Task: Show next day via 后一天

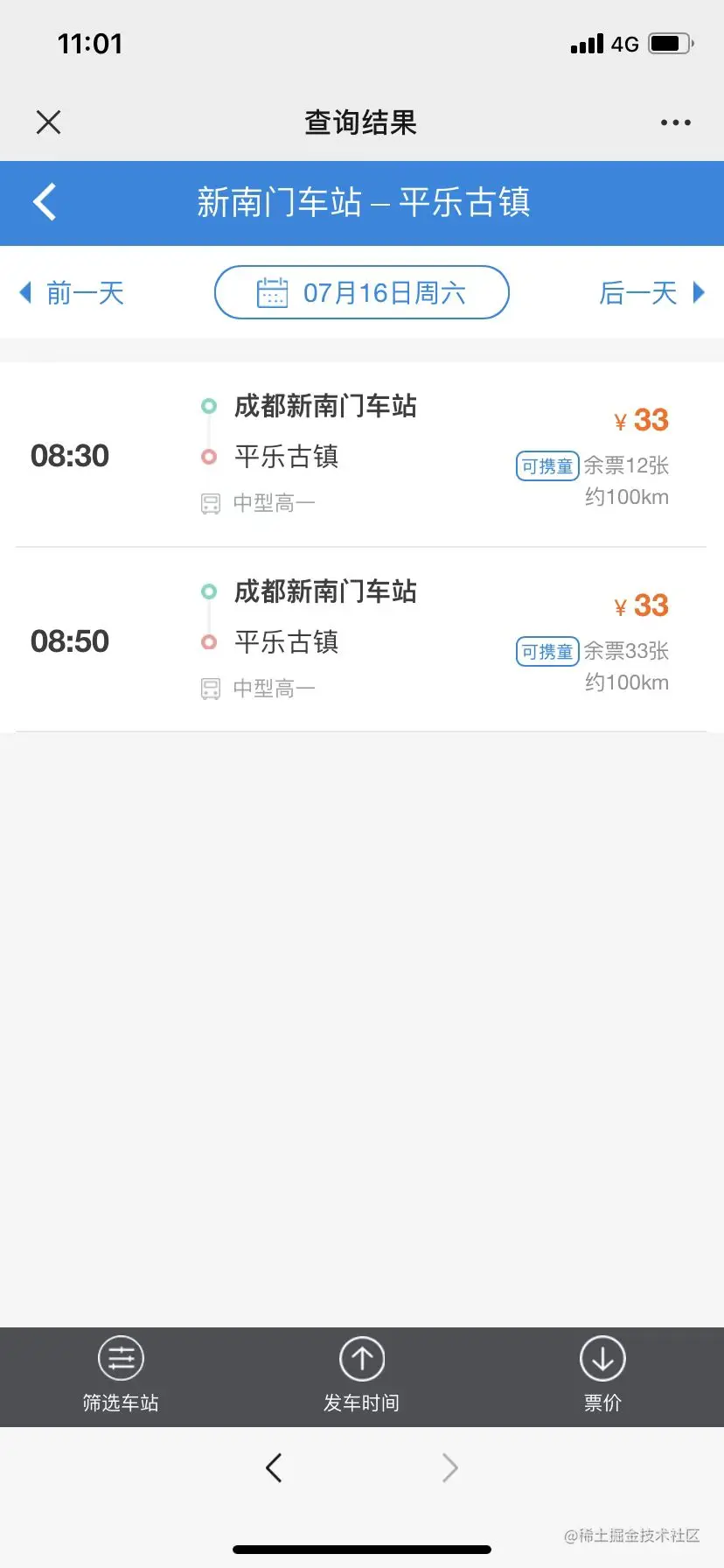Action: pyautogui.click(x=651, y=292)
